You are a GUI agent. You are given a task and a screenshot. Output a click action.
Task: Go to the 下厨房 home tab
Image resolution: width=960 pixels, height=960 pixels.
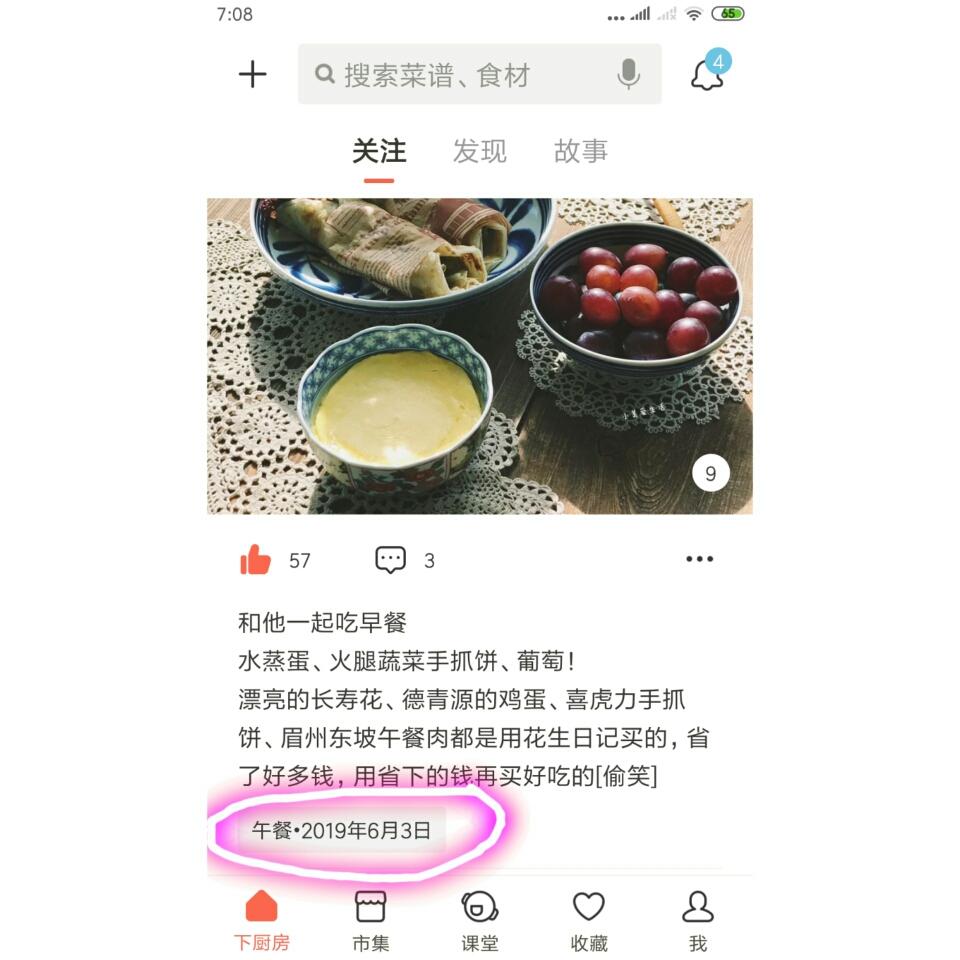261,921
